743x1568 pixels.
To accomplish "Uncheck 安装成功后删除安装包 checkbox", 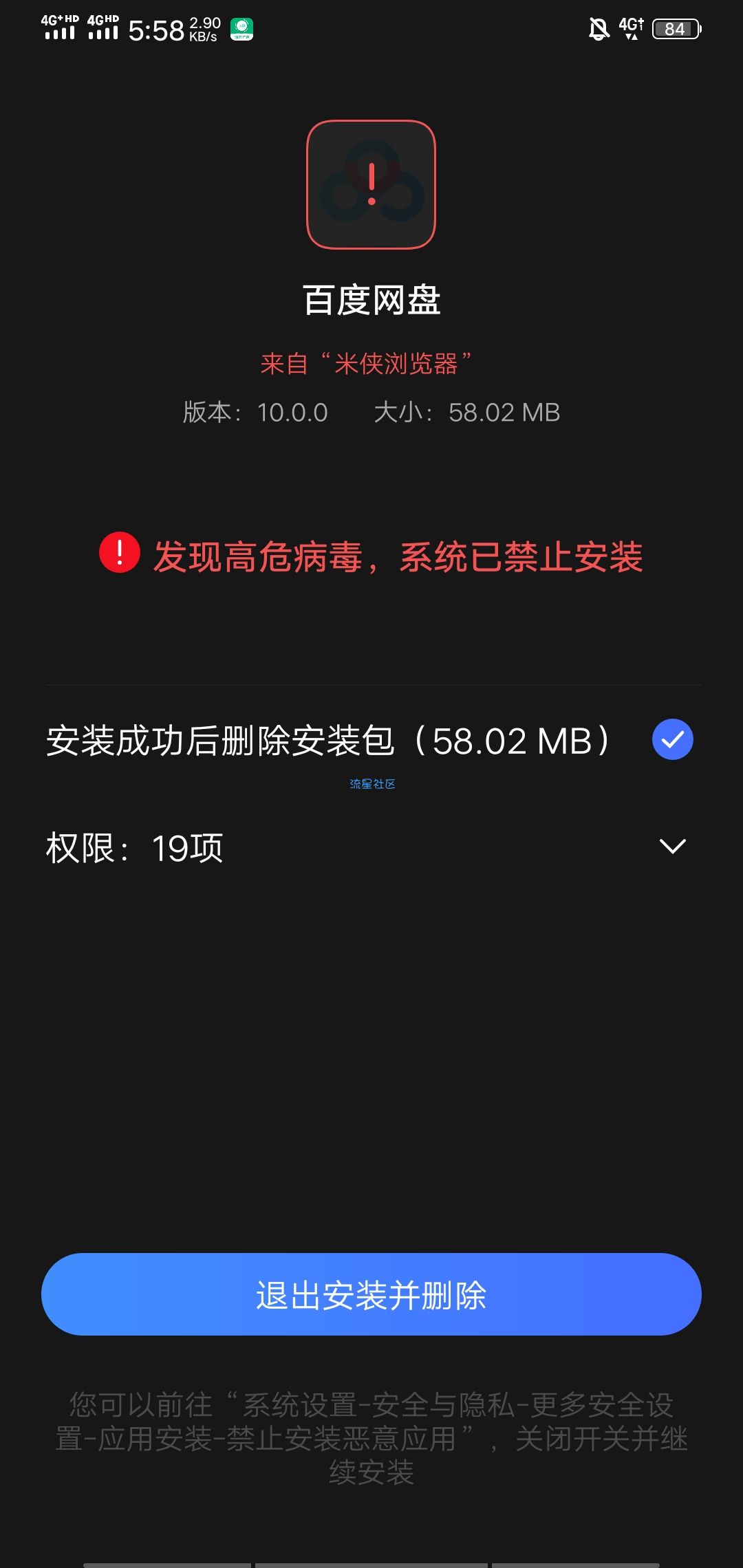I will point(672,739).
